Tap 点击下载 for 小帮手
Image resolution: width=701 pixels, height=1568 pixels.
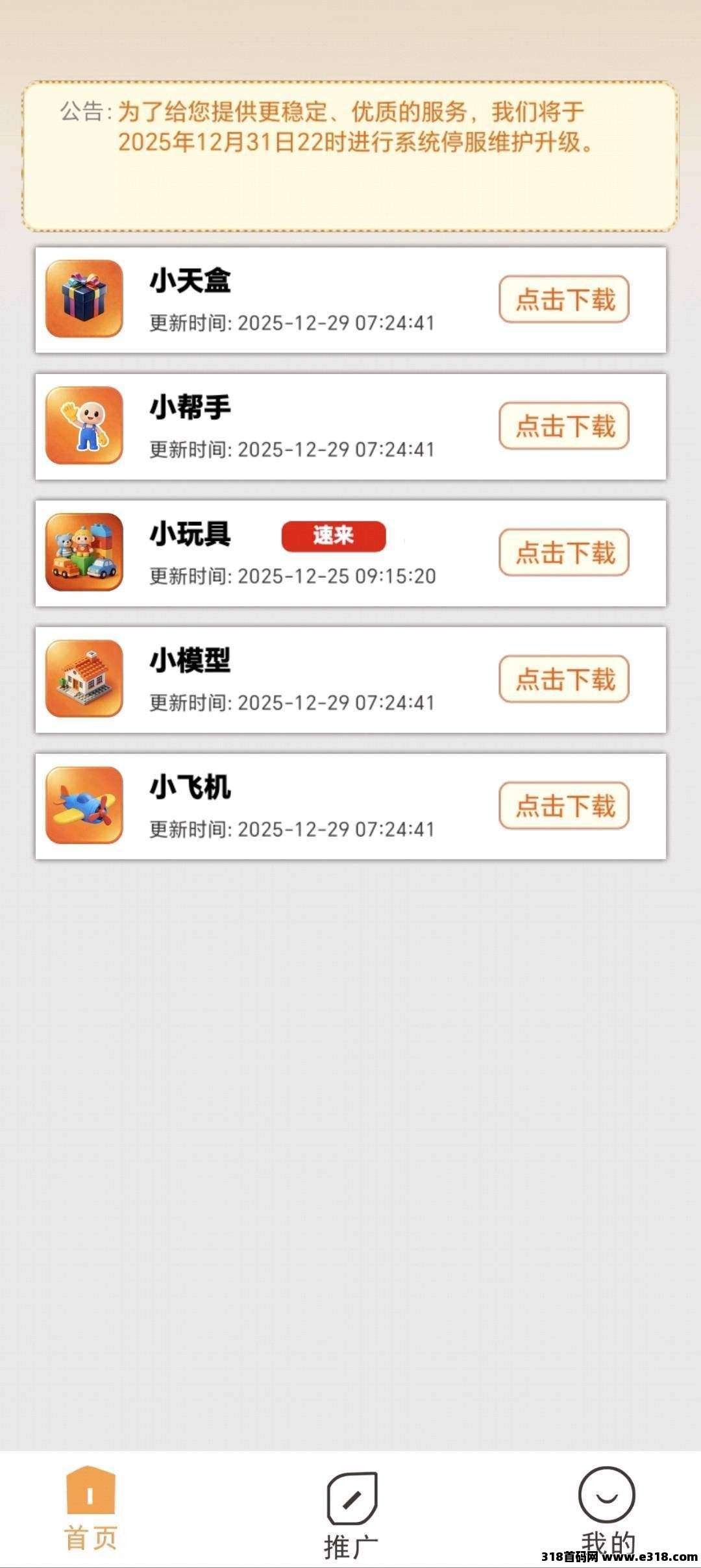coord(563,426)
